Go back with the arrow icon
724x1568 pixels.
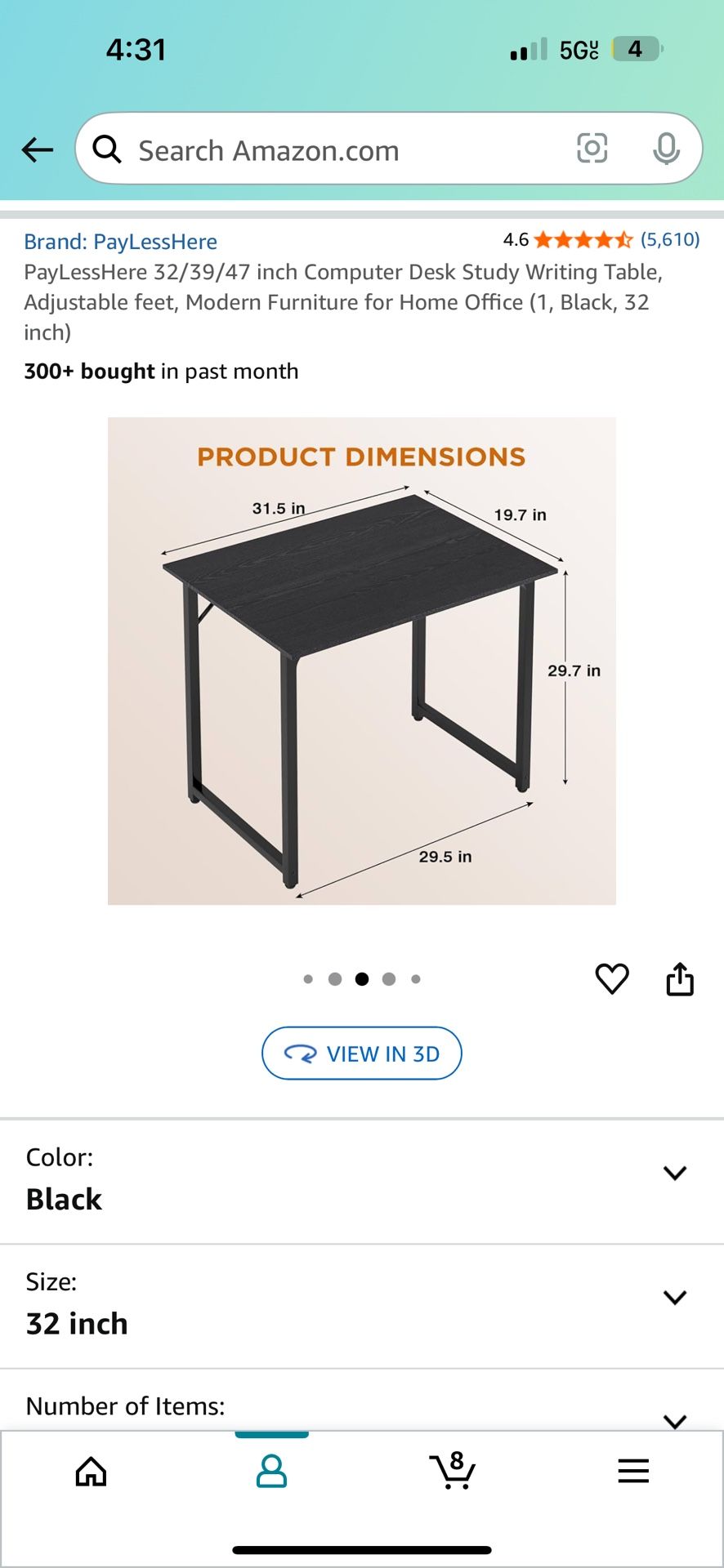tap(37, 149)
